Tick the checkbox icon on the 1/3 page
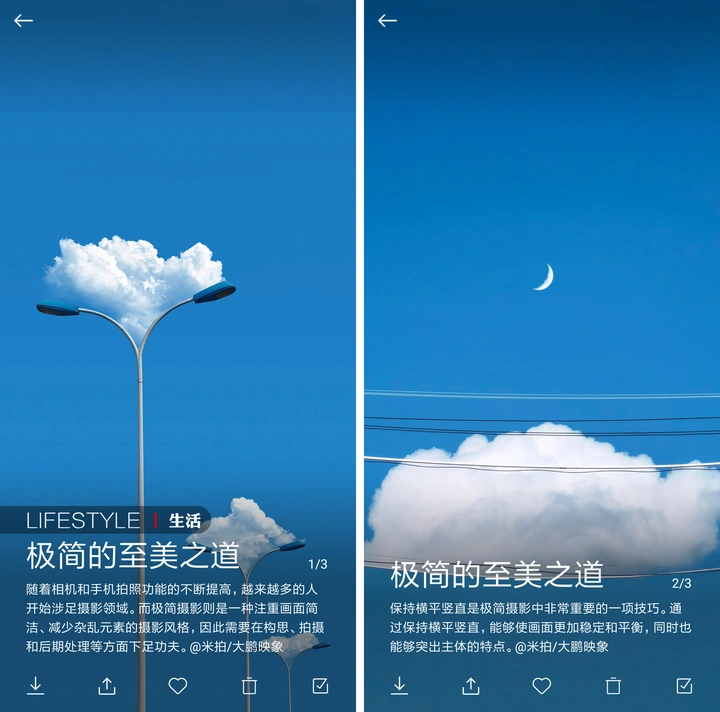 320,686
